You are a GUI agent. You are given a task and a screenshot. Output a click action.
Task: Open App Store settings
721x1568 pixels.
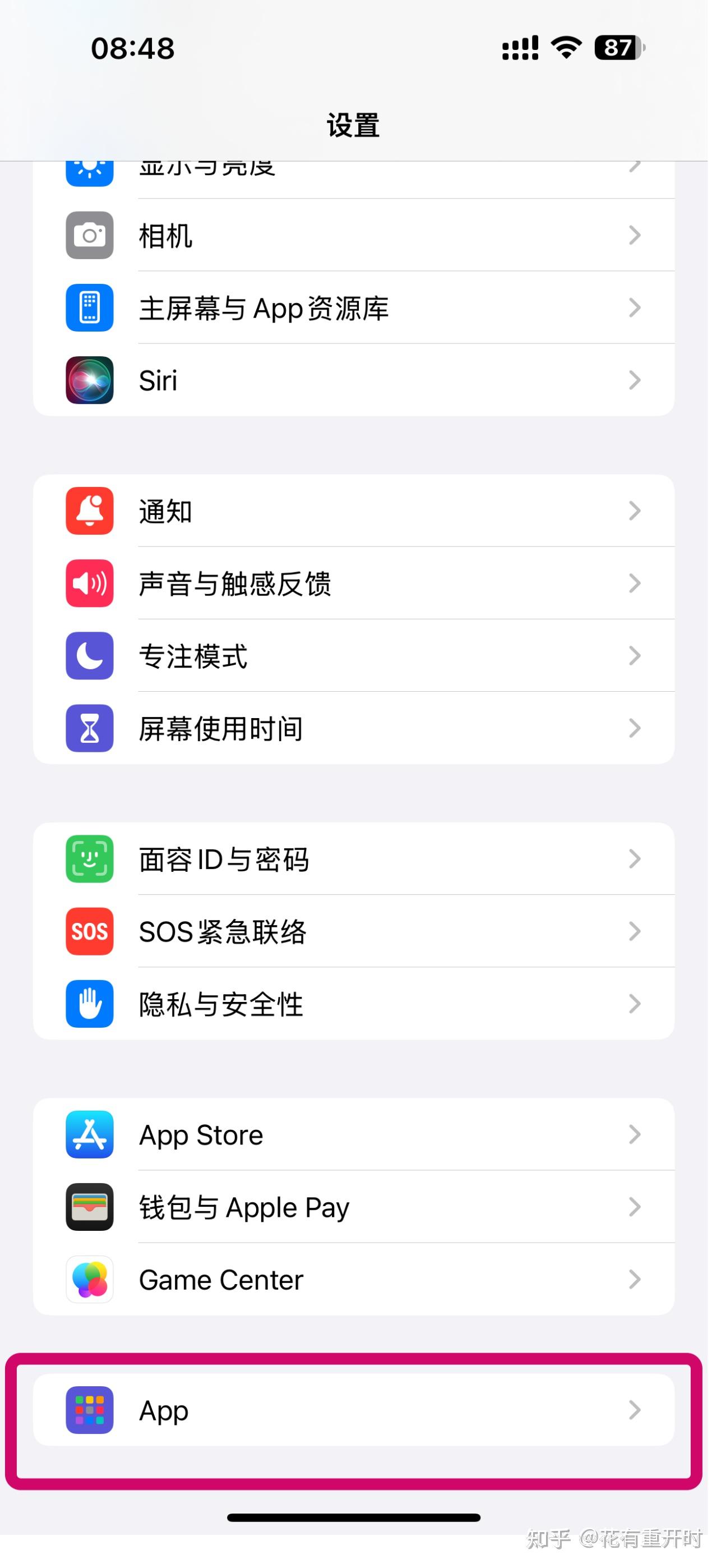tap(353, 1134)
